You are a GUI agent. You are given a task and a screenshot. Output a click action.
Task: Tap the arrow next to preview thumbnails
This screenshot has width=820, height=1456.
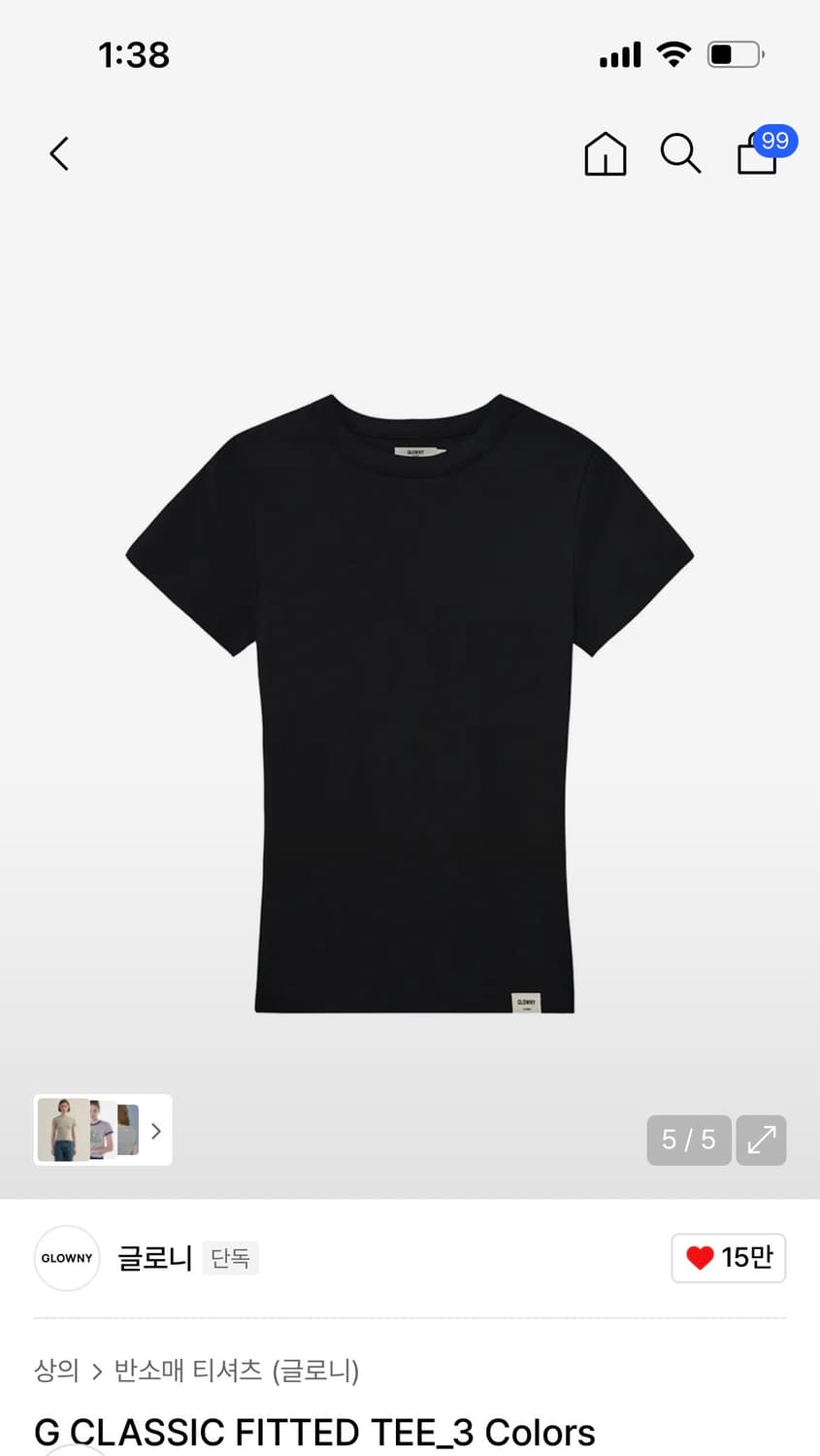155,1130
